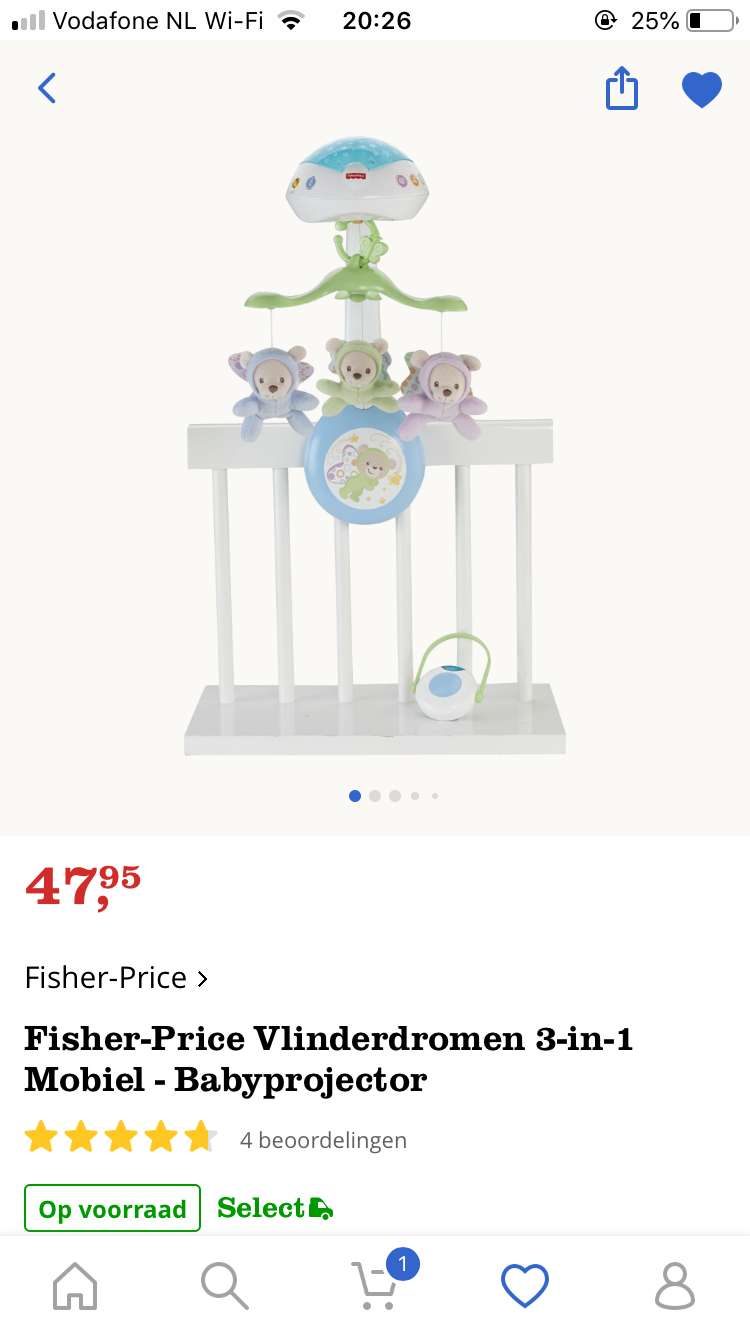Viewport: 750px width, 1334px height.
Task: View the 4 beoordelingen reviews
Action: 323,1140
